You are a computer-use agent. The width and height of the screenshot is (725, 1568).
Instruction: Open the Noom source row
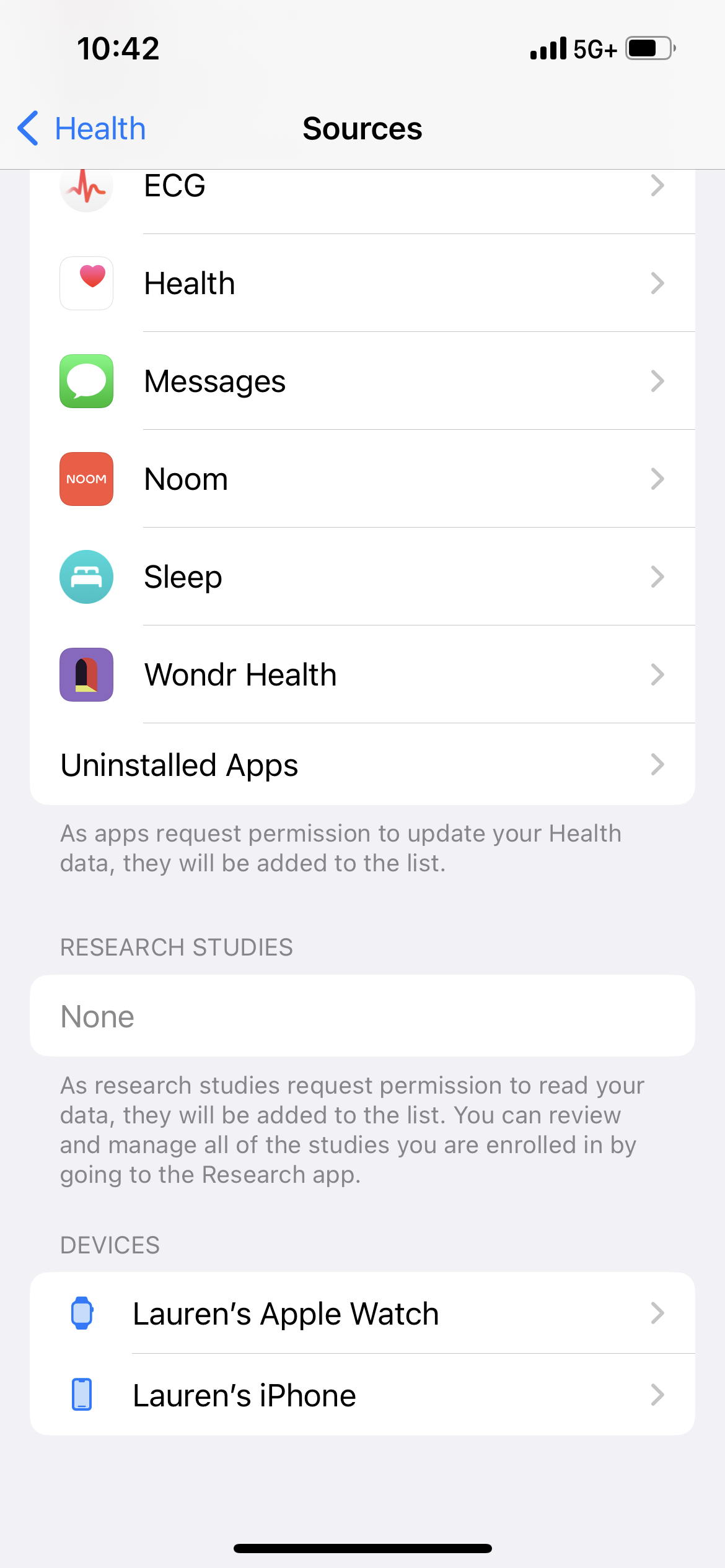click(362, 479)
